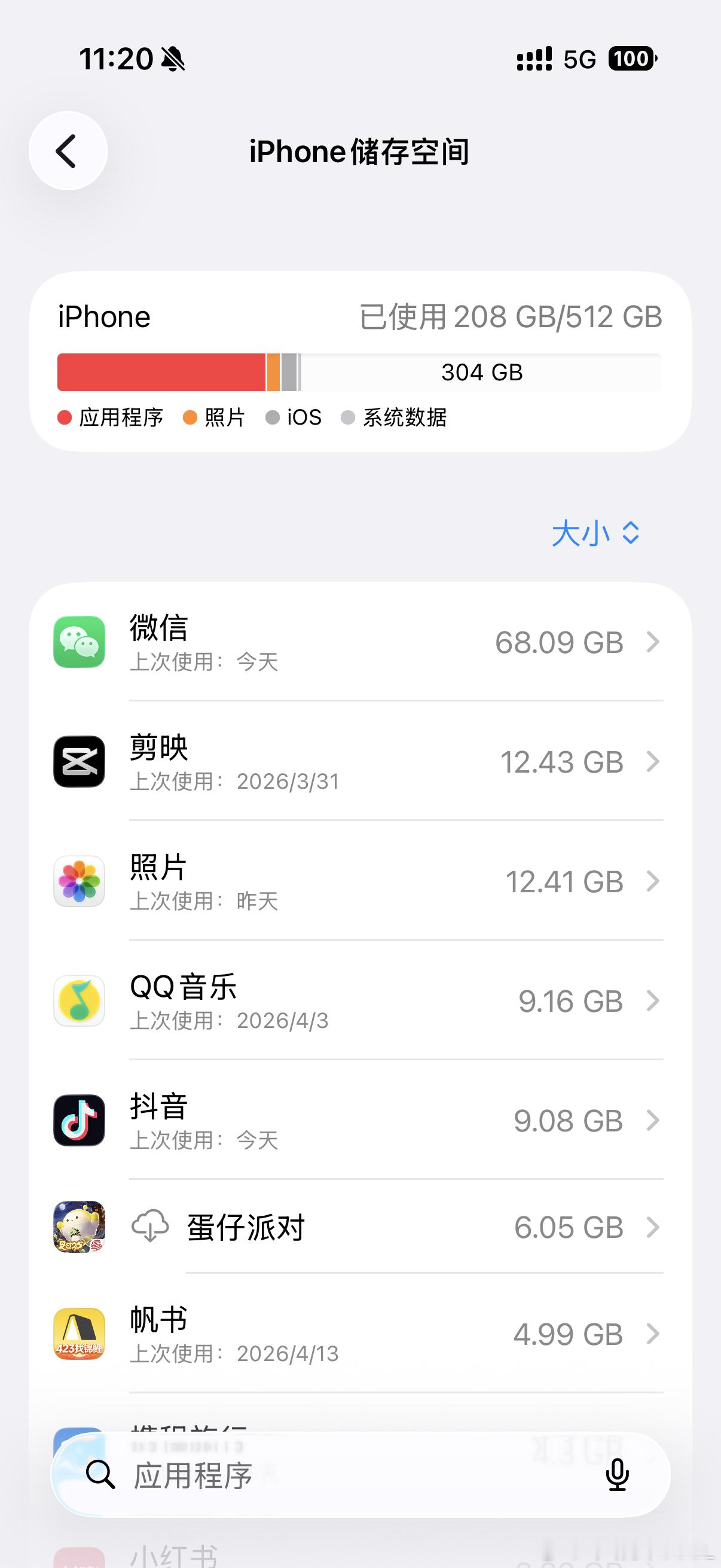
Task: Open the 大小 size sort selector
Action: [x=597, y=534]
